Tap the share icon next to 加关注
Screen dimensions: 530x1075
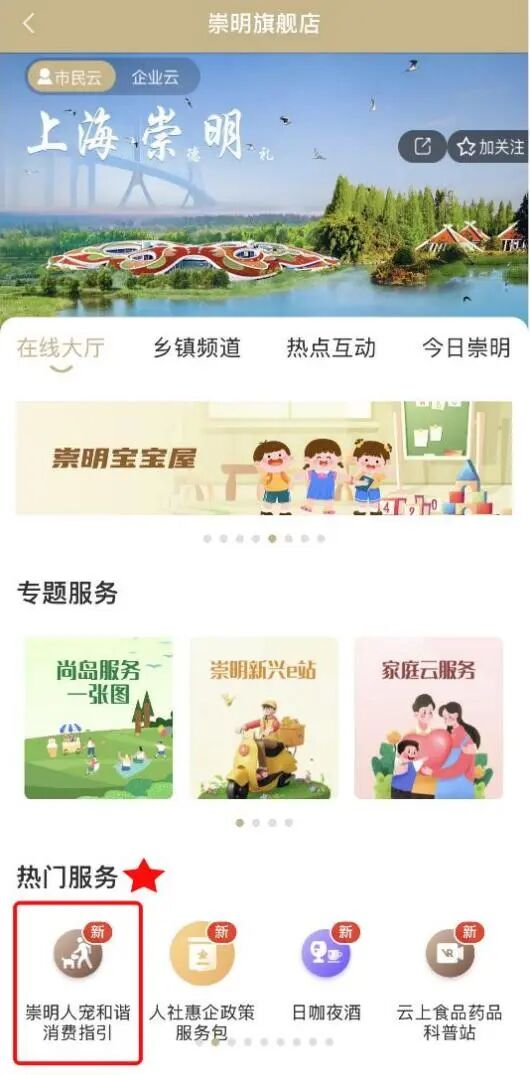[422, 146]
